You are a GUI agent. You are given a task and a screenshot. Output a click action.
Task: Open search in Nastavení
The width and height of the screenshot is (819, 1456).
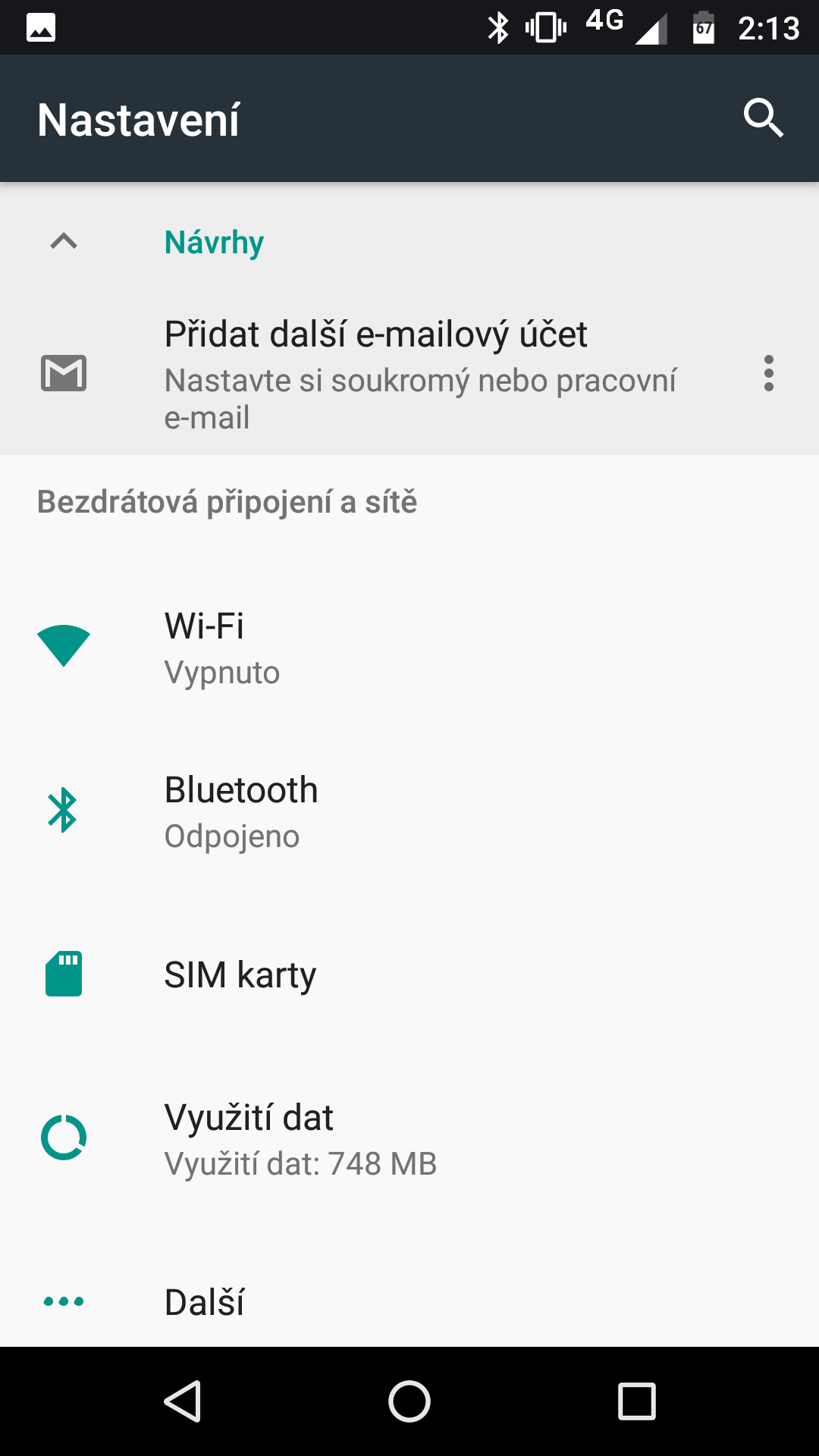pos(763,118)
